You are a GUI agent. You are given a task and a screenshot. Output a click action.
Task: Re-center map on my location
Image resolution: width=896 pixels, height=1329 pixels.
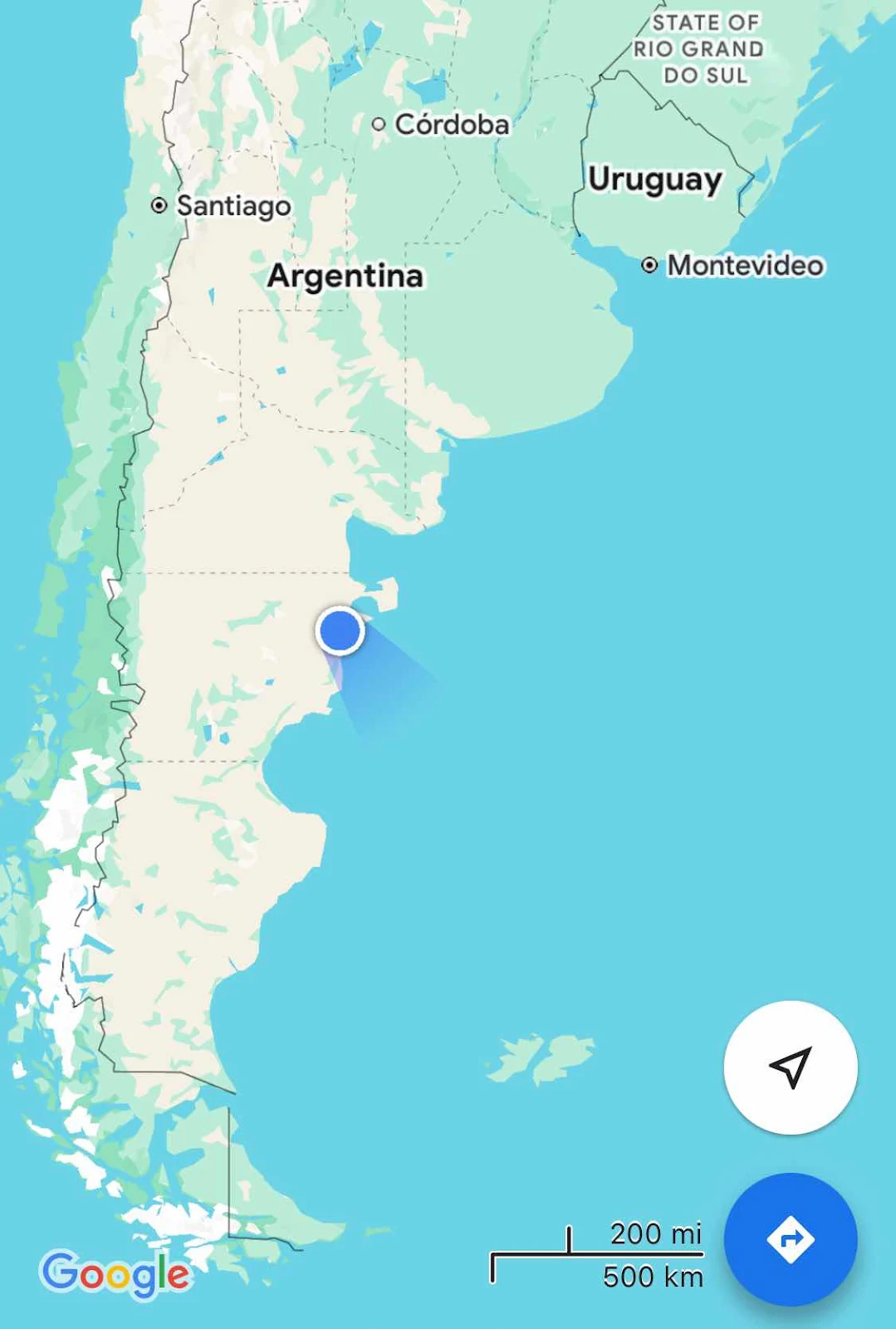(790, 1067)
